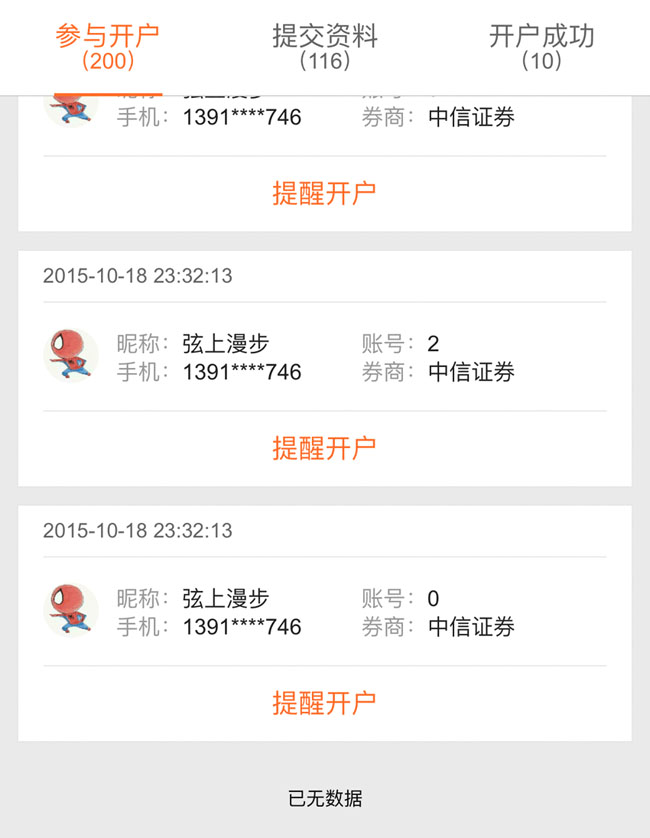The image size is (650, 838).
Task: Switch to the 参与开户 tab
Action: click(x=107, y=47)
